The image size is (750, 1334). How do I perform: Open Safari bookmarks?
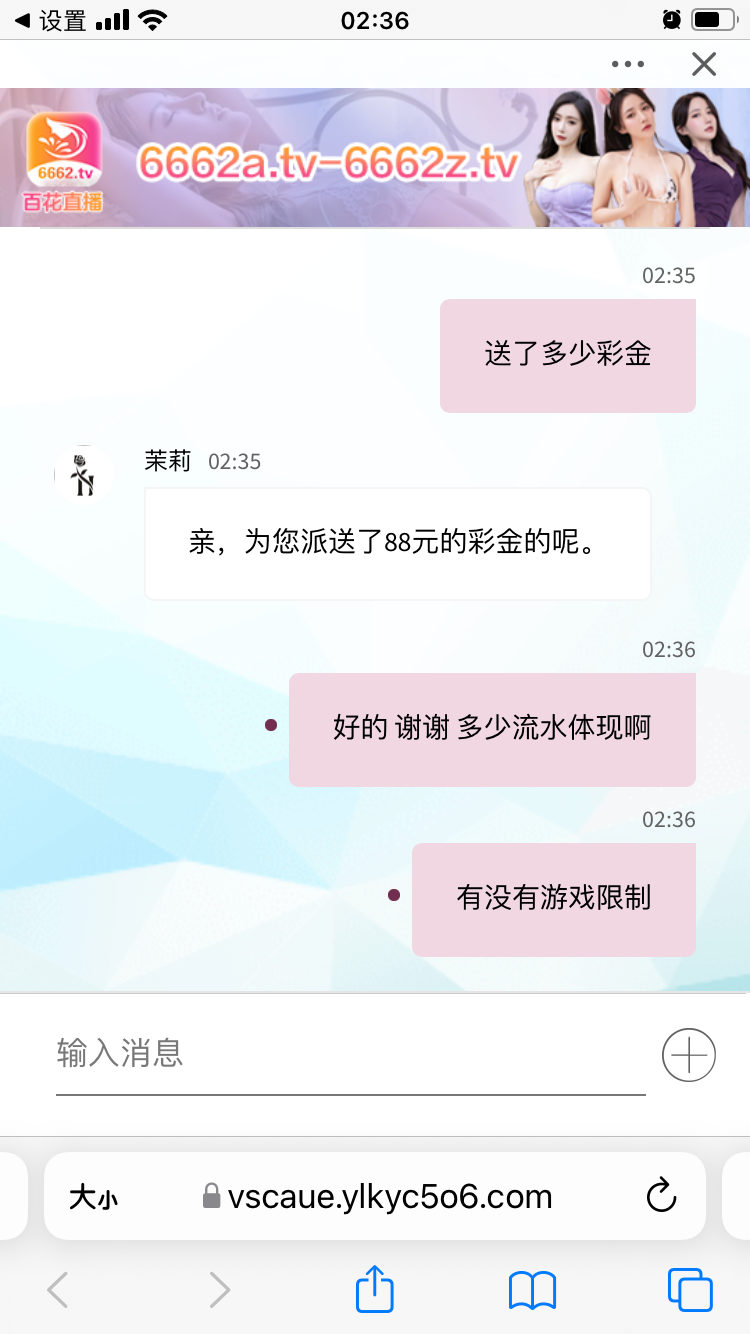click(532, 1290)
